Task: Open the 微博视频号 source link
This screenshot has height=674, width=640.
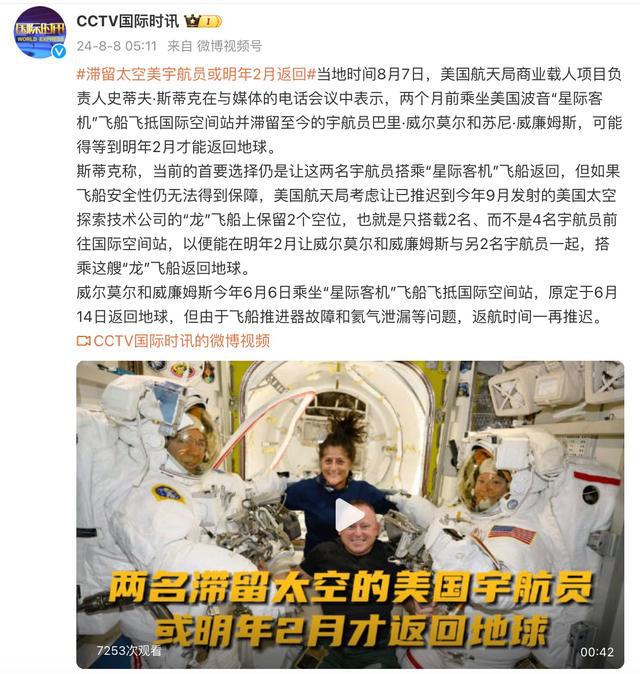Action: [230, 46]
